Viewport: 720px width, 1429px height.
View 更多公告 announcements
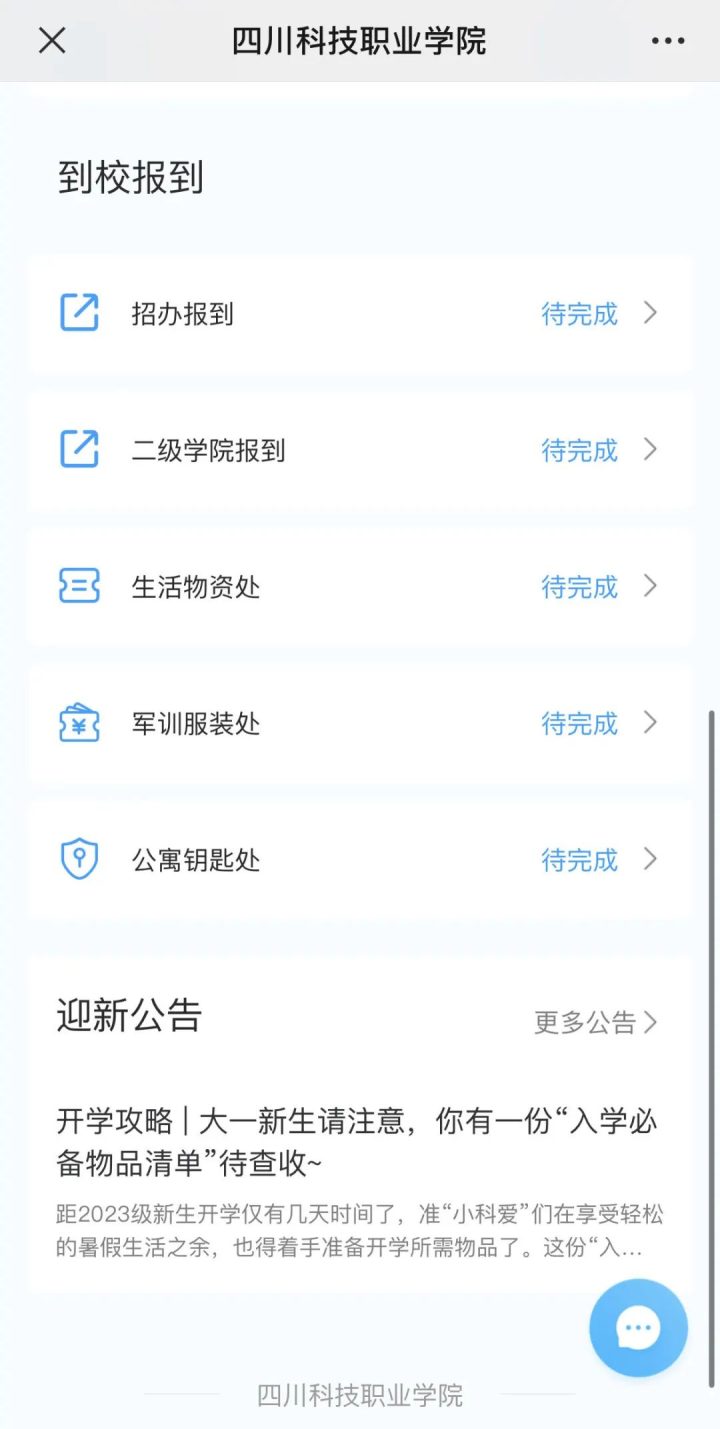pos(596,1022)
